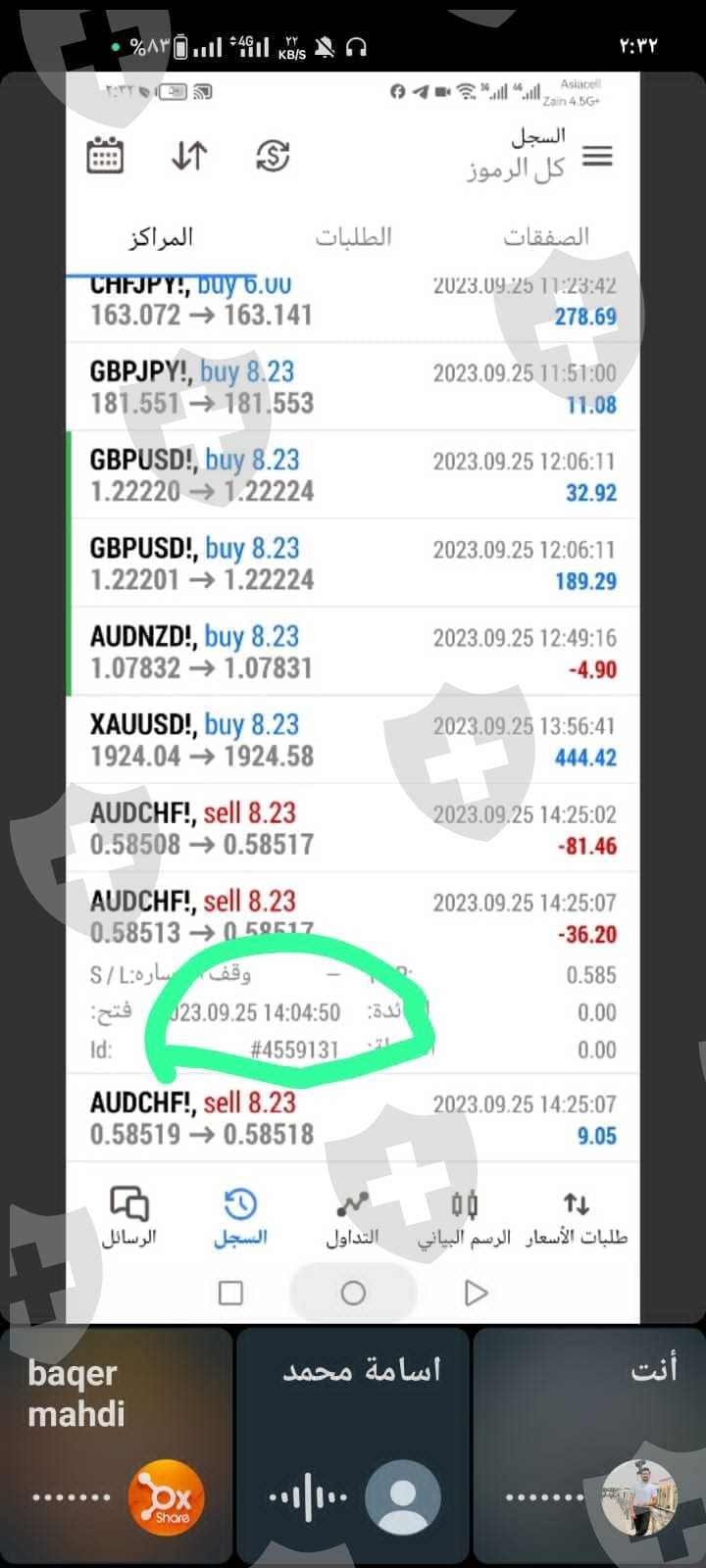Tap the shared screen video

pyautogui.click(x=353, y=686)
